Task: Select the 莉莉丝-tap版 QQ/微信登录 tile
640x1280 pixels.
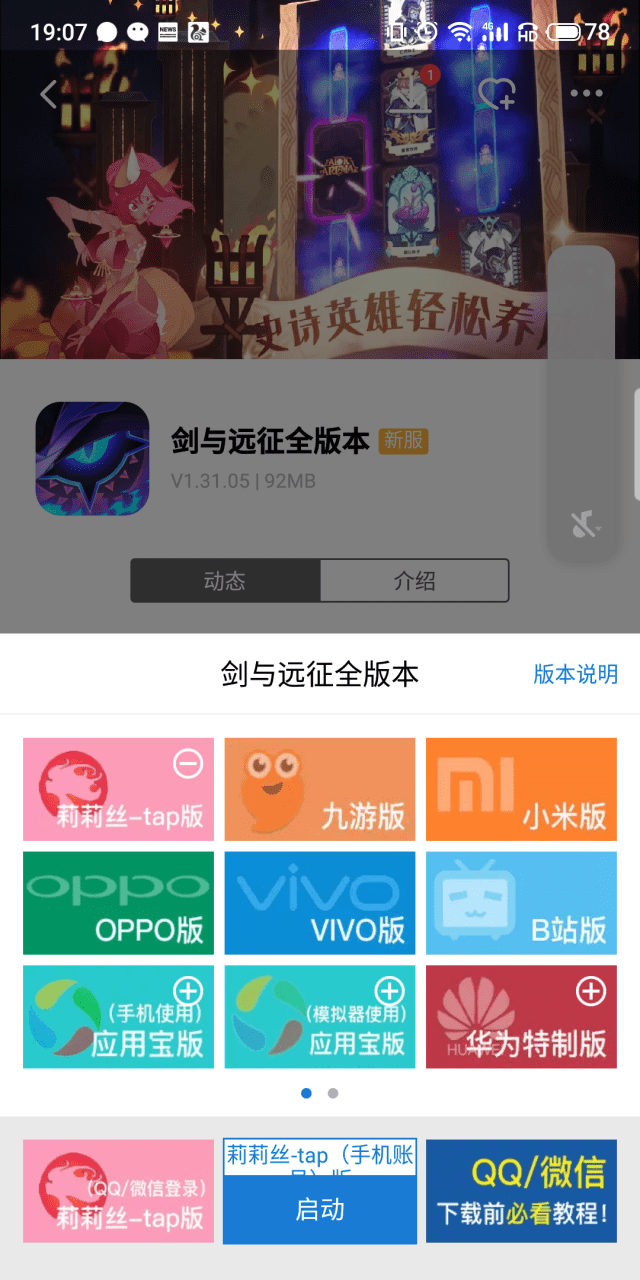Action: pos(118,1191)
